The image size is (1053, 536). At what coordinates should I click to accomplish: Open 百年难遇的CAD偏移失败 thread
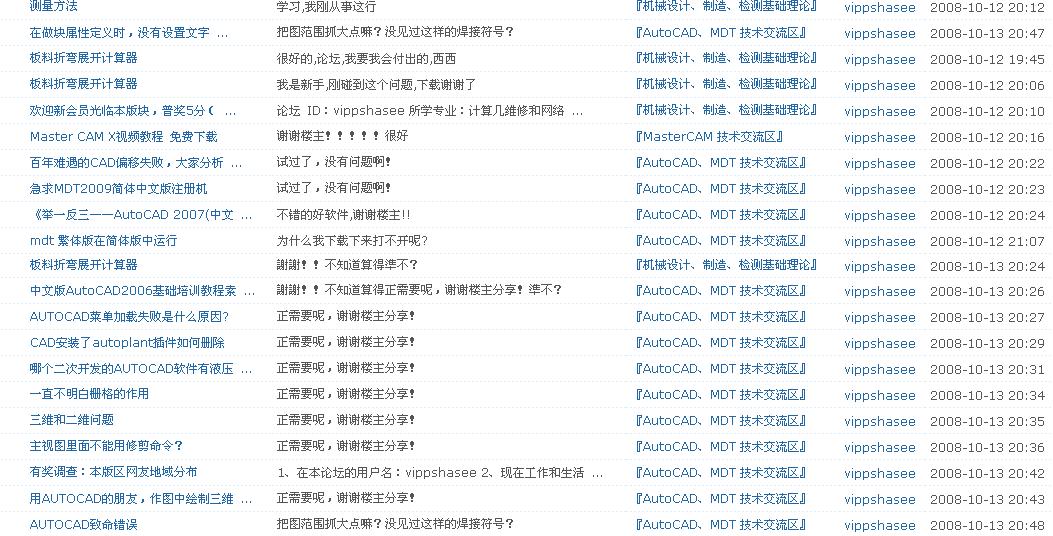(x=127, y=162)
